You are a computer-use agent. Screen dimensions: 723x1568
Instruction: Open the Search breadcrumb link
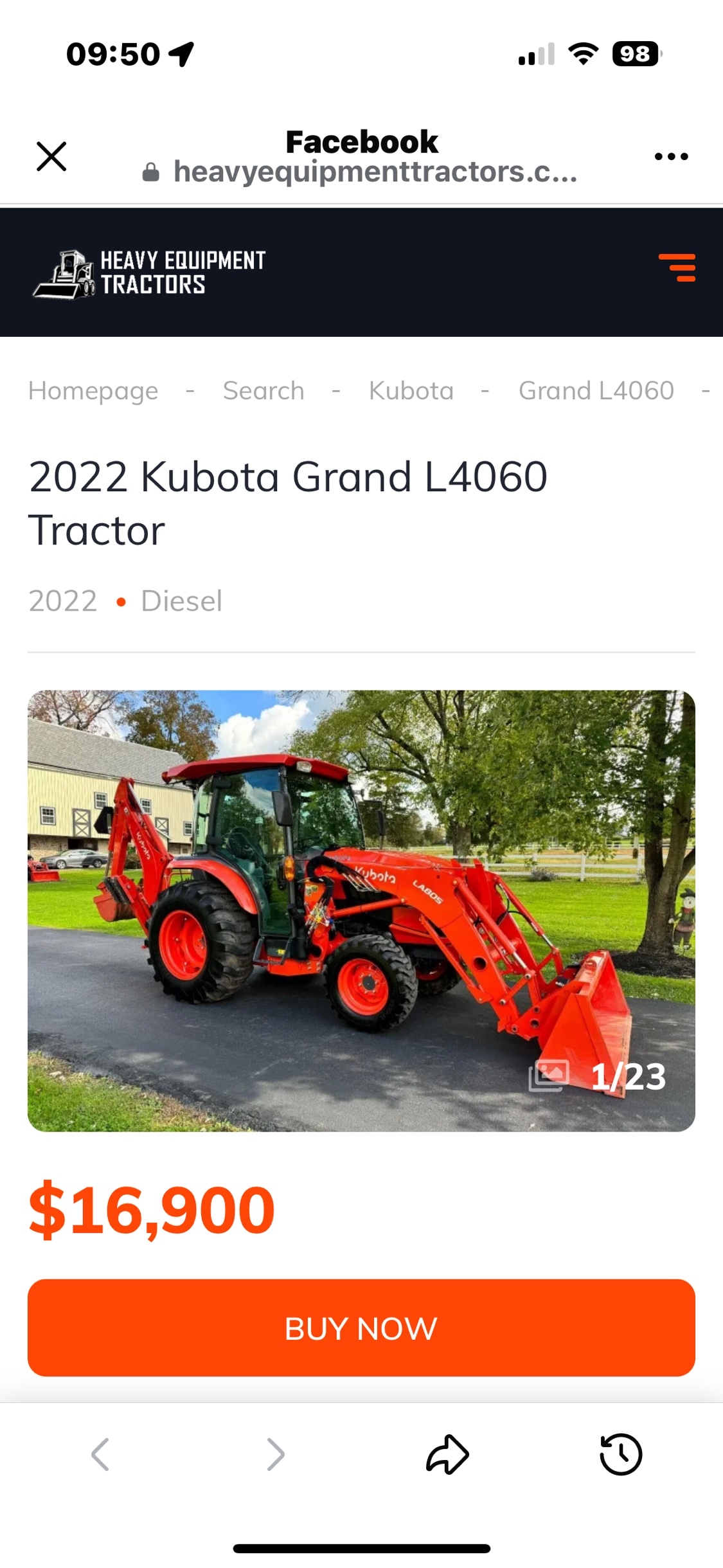pos(263,390)
